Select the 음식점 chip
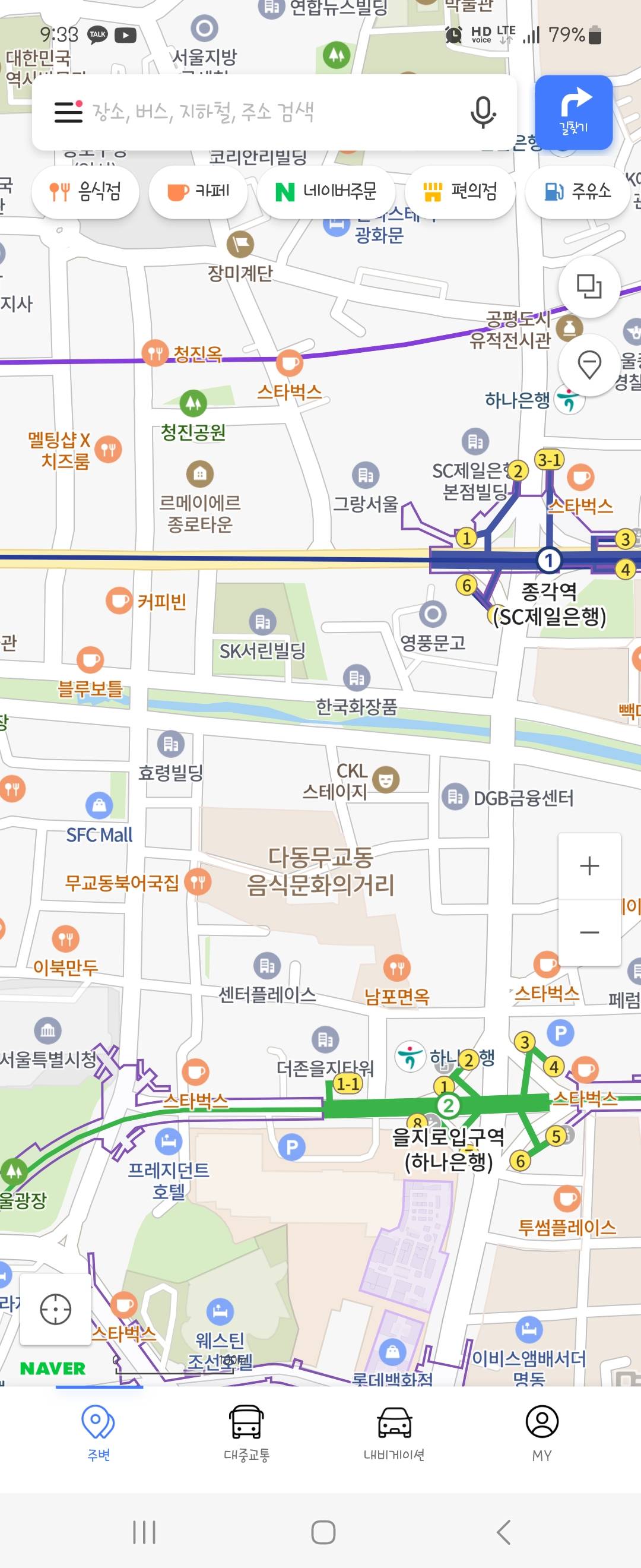 (x=85, y=192)
